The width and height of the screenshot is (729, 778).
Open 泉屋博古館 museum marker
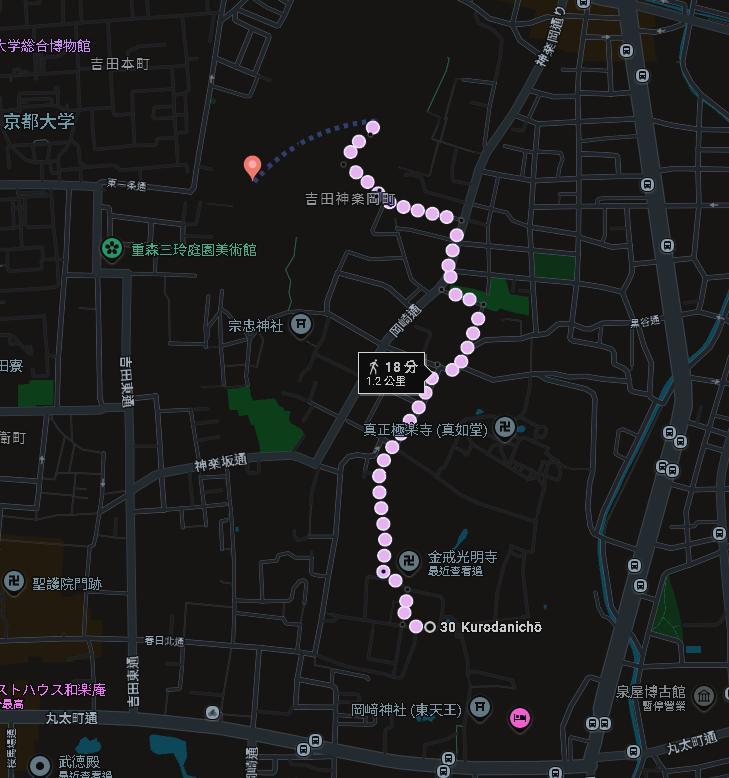point(703,696)
